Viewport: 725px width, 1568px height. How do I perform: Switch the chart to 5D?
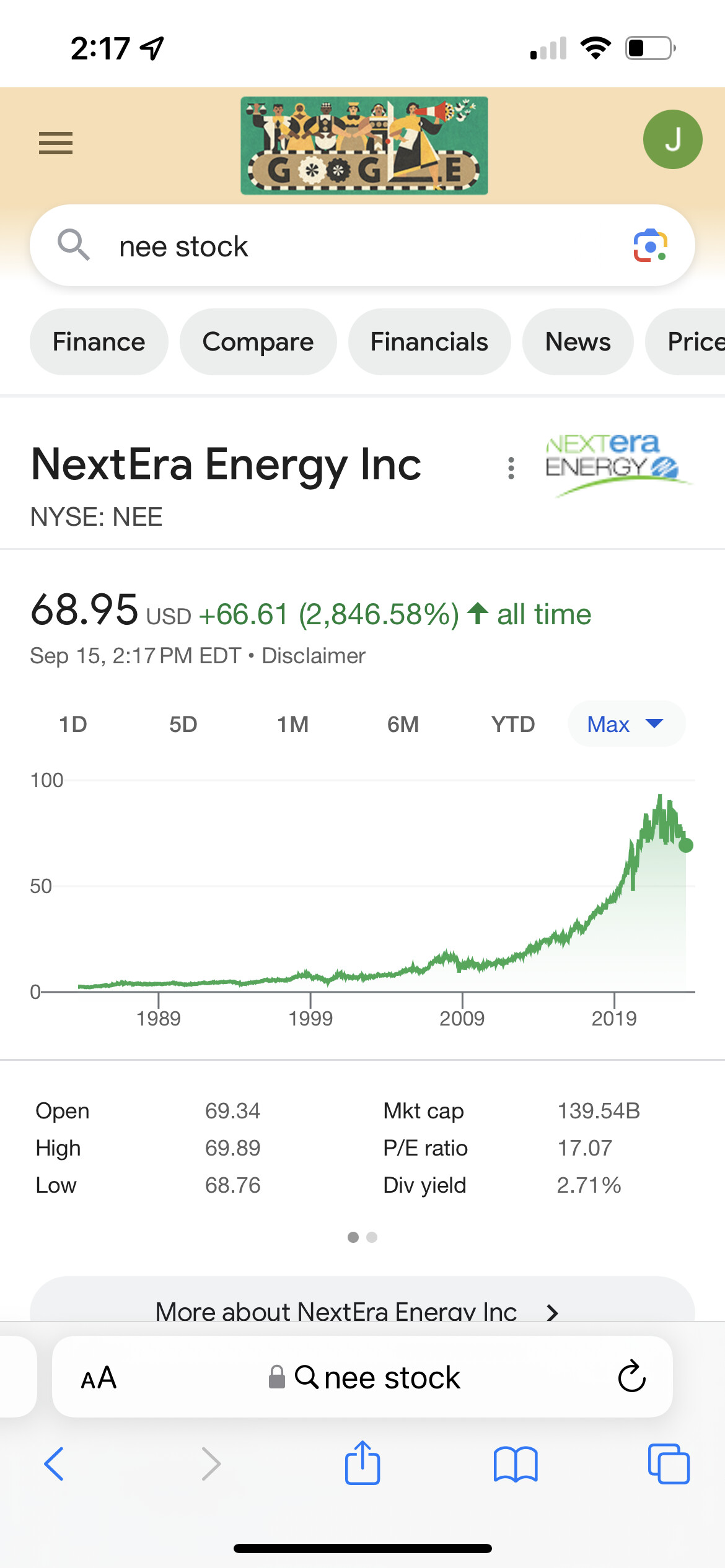pos(183,724)
